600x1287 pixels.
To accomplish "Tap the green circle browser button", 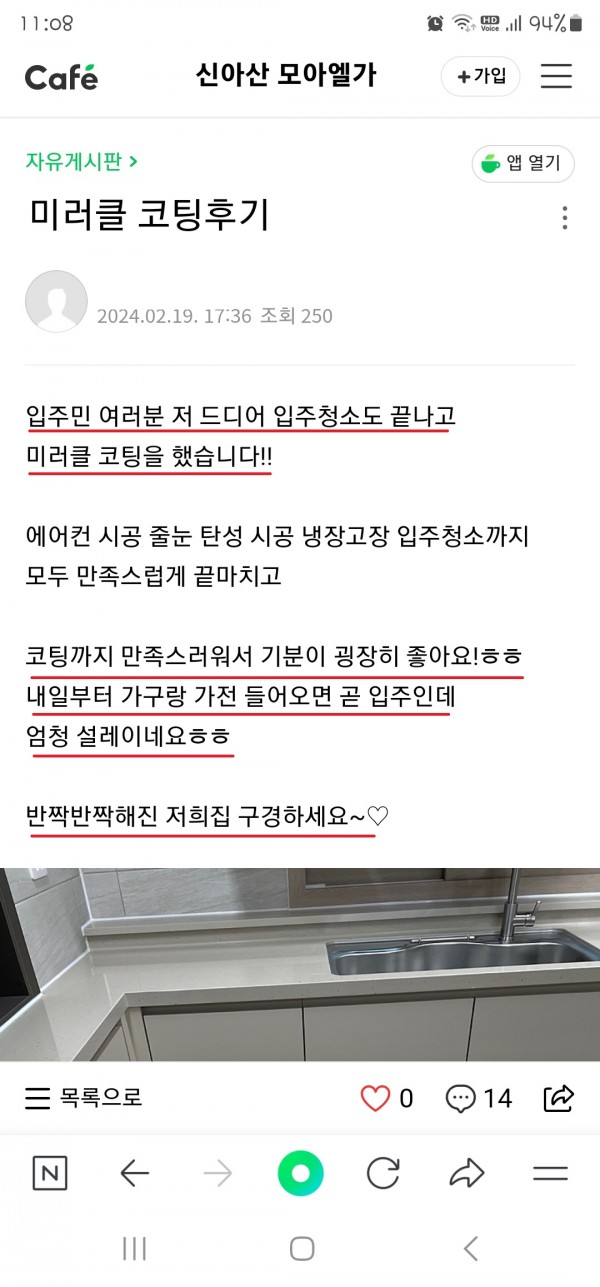I will [x=300, y=1173].
